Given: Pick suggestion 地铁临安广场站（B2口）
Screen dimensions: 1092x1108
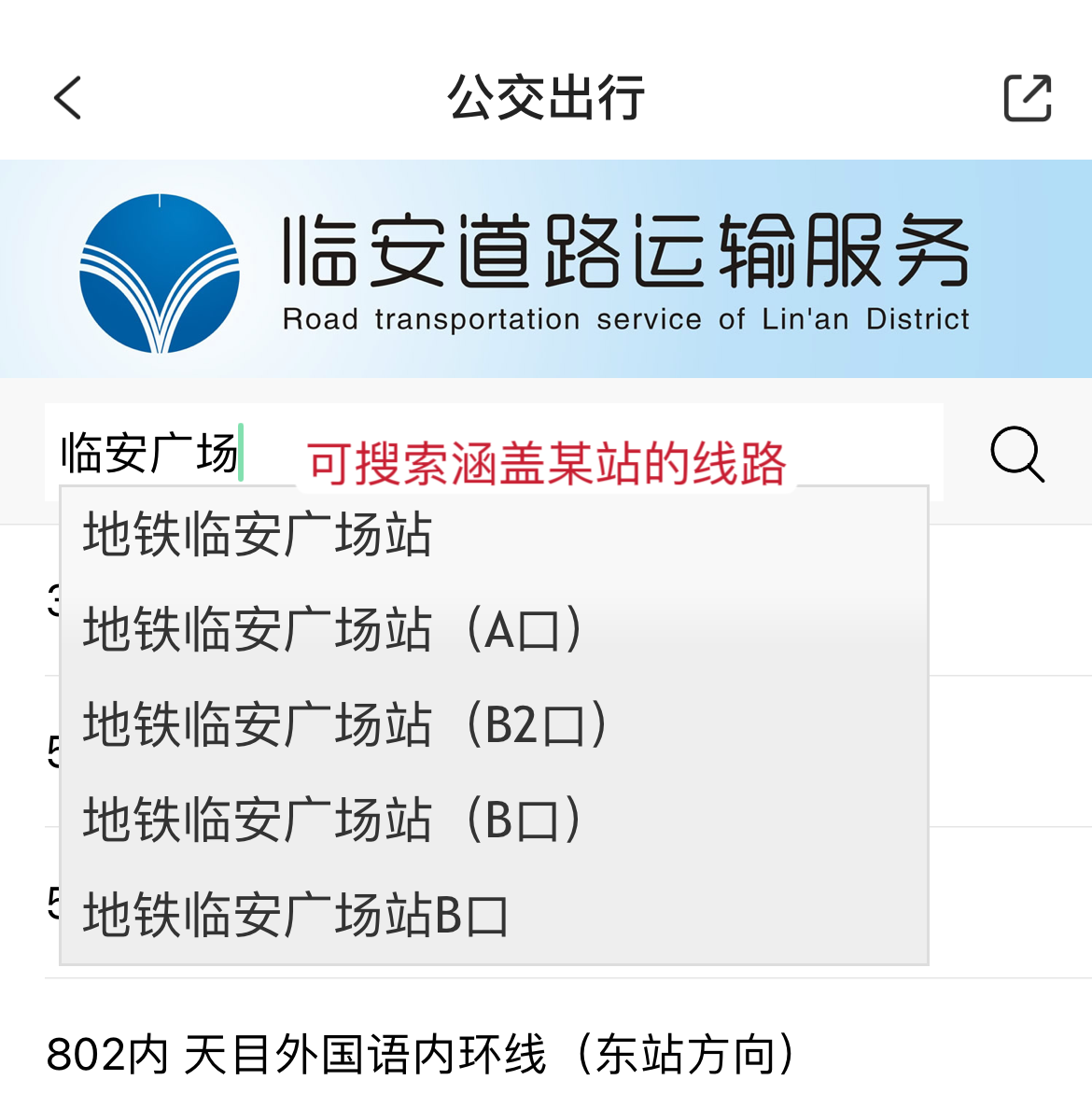Looking at the screenshot, I should (x=345, y=725).
